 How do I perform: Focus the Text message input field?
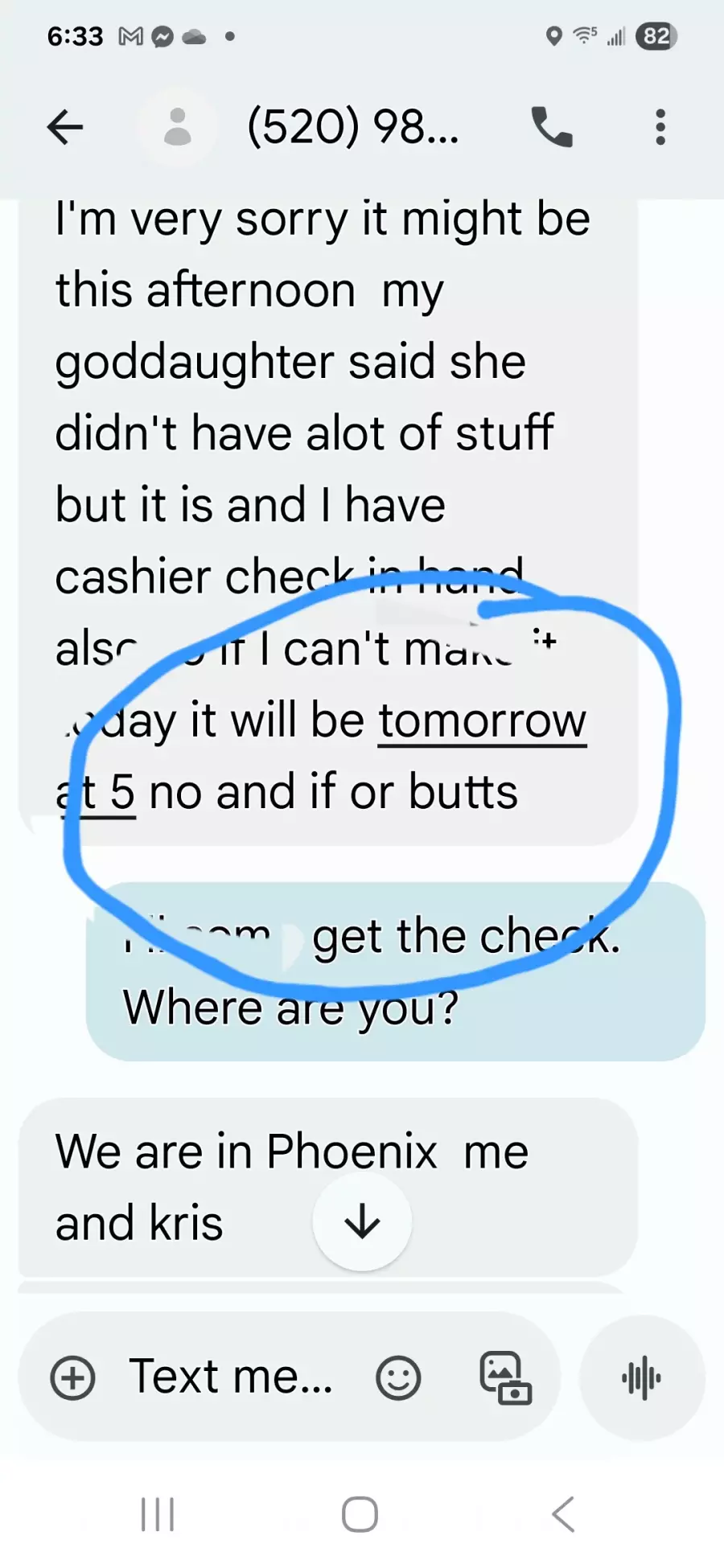231,1377
